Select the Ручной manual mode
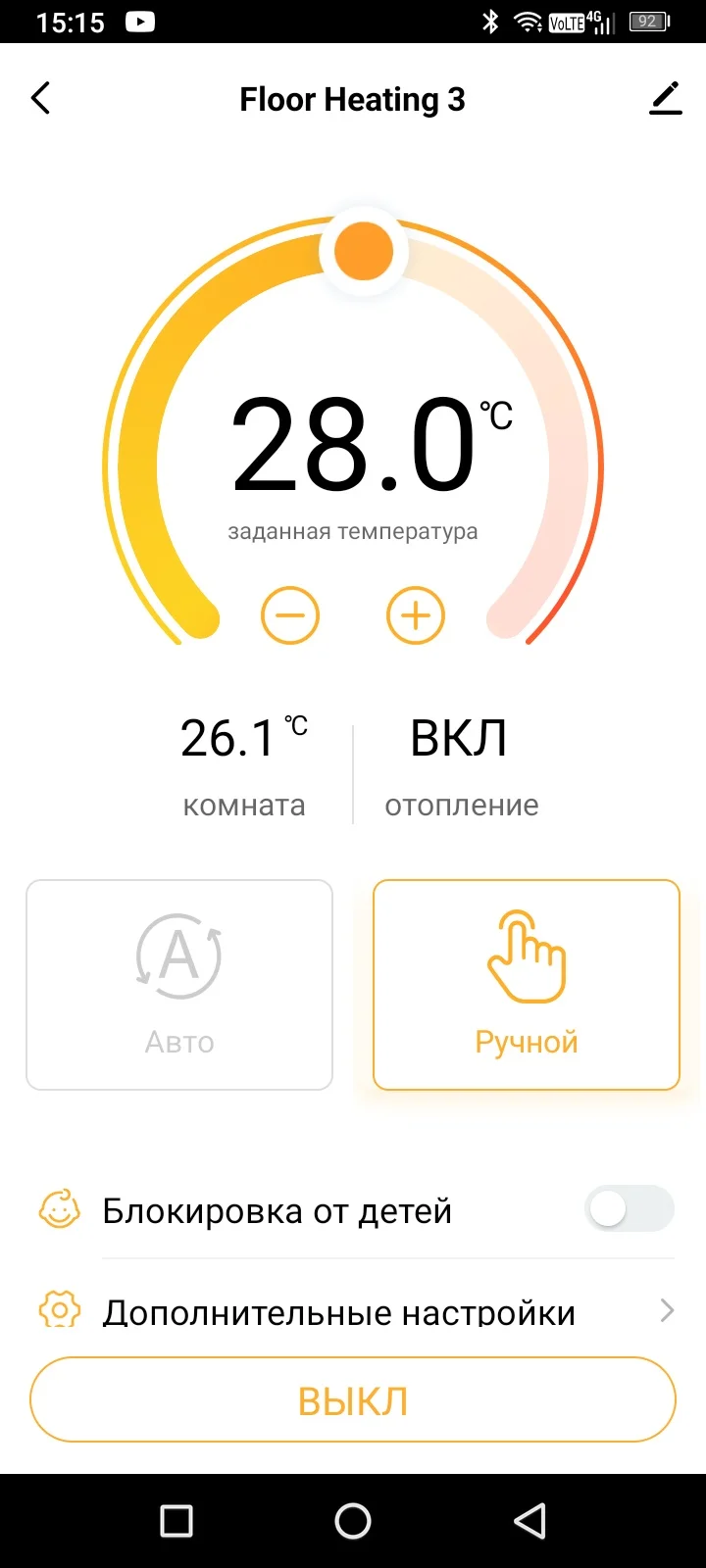 point(527,985)
